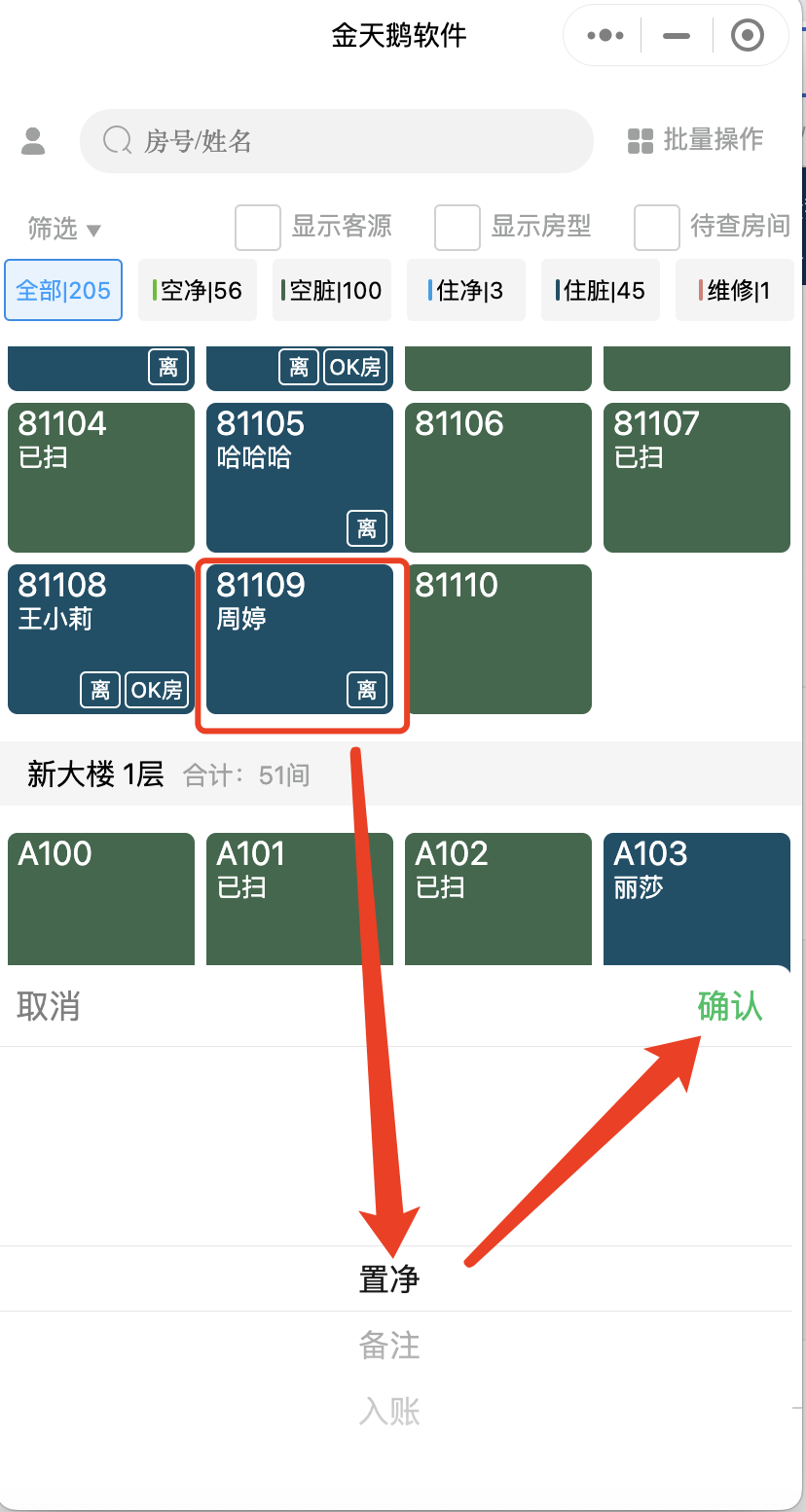Image resolution: width=806 pixels, height=1512 pixels.
Task: Enable the 显示房型 checkbox
Action: tap(457, 228)
